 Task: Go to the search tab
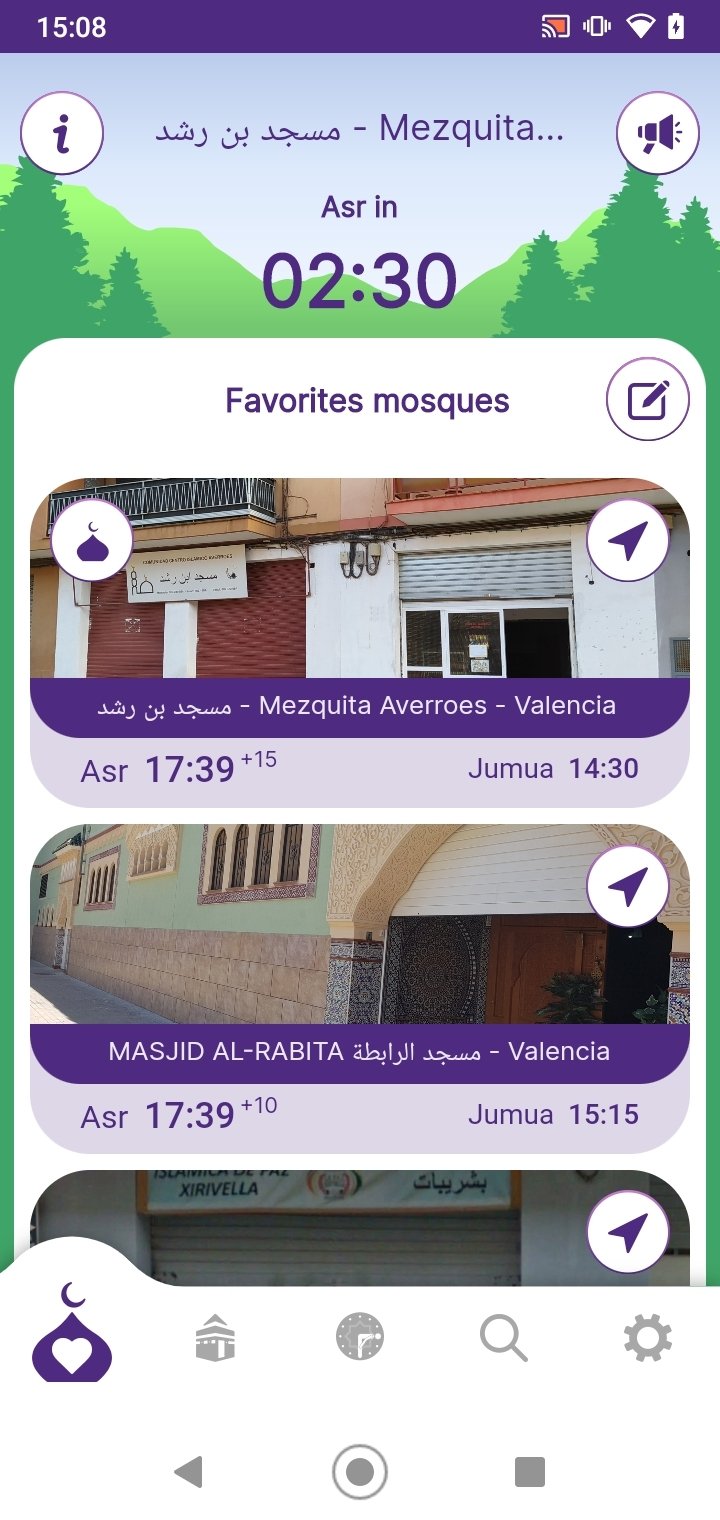tap(503, 1338)
